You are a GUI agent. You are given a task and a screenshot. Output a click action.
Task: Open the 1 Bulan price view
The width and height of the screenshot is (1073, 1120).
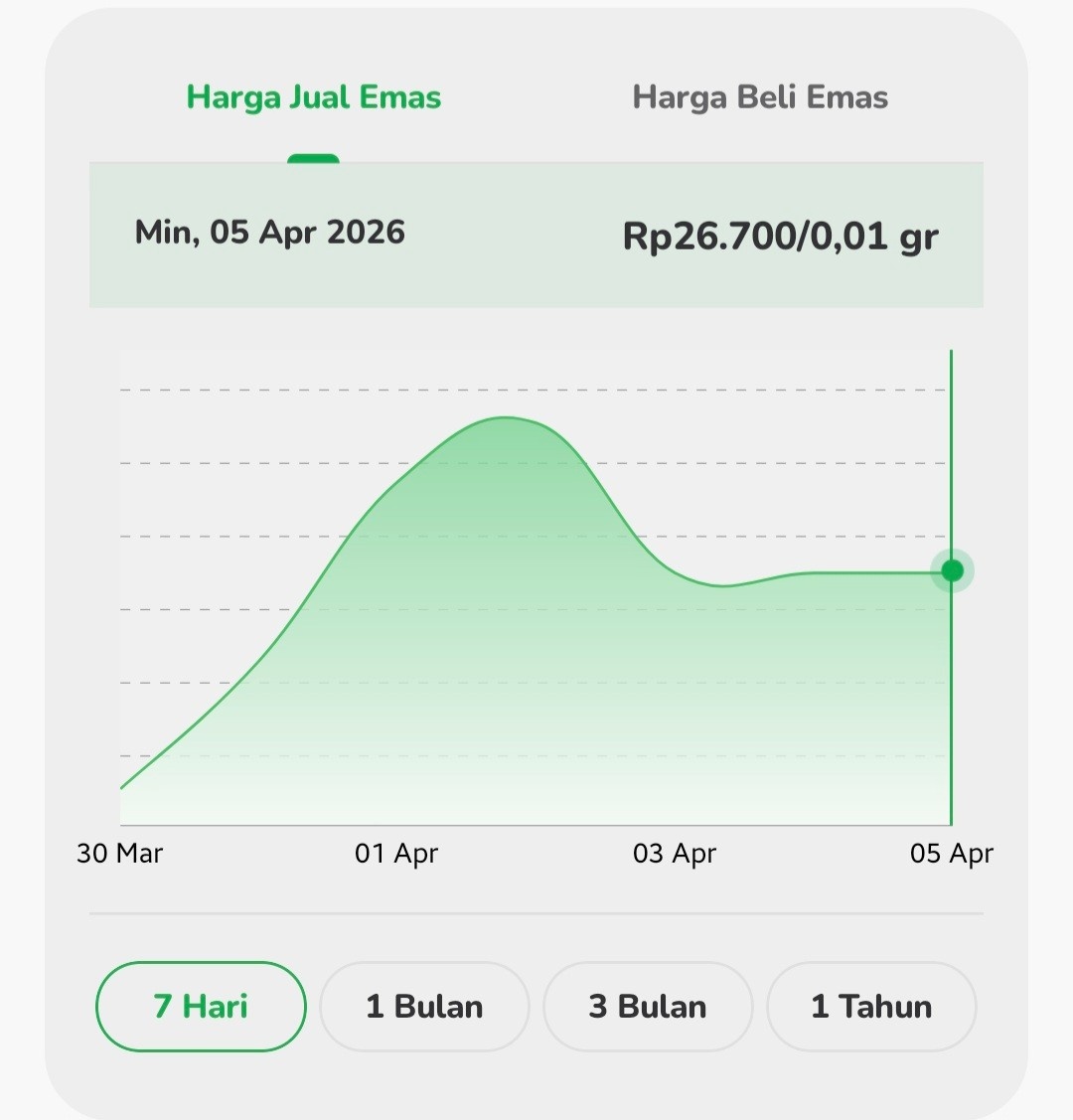point(424,1006)
